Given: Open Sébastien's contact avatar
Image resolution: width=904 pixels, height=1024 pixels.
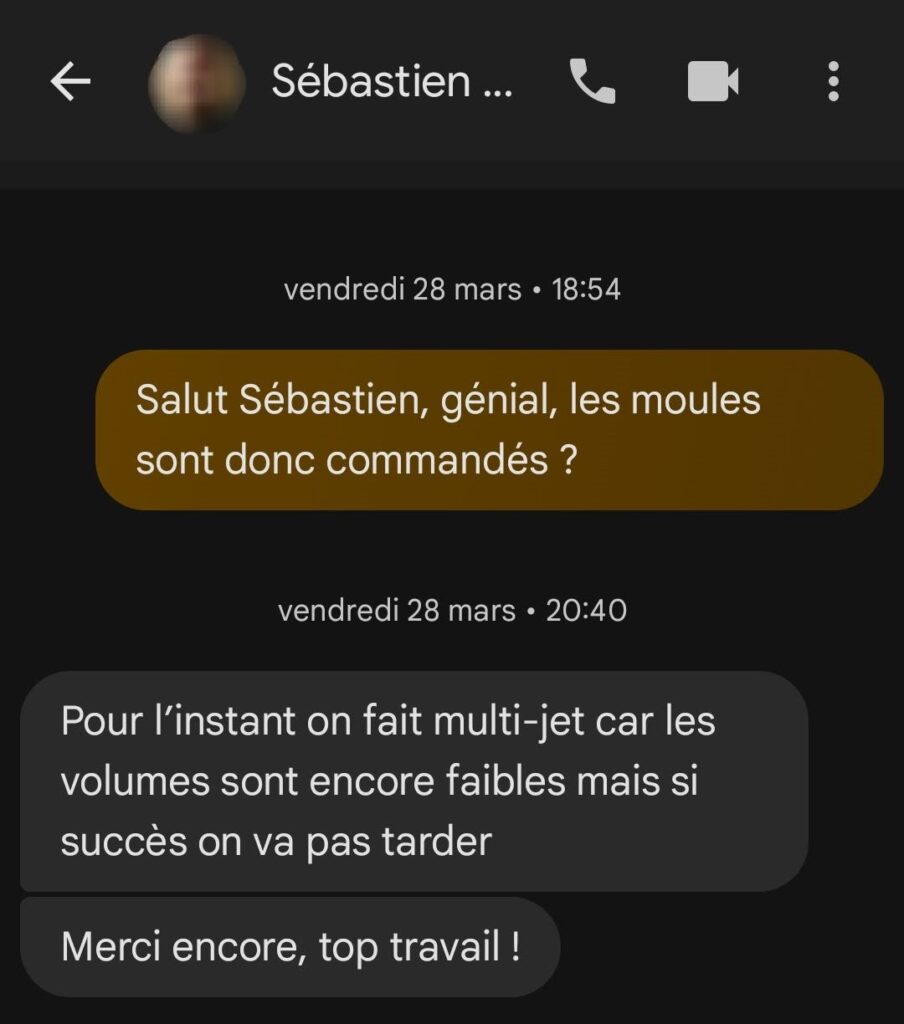Looking at the screenshot, I should point(195,83).
